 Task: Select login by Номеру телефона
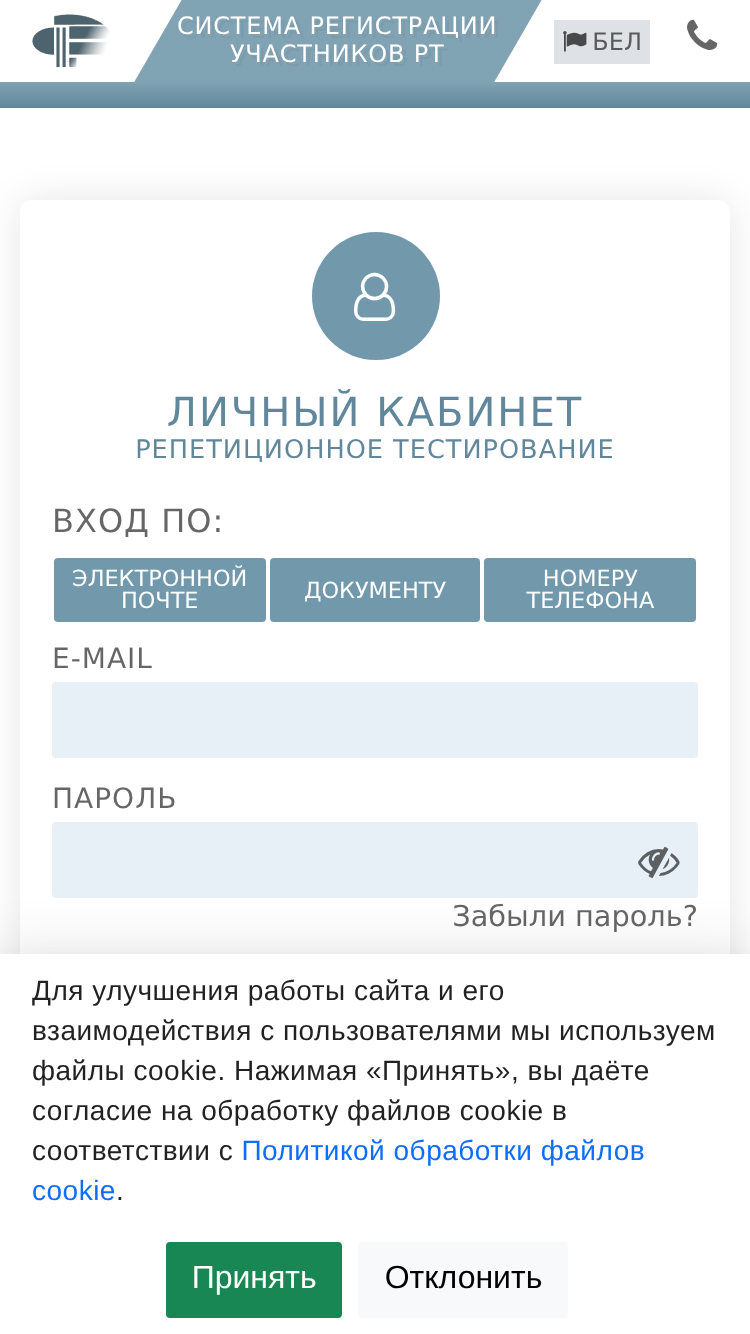pos(590,590)
